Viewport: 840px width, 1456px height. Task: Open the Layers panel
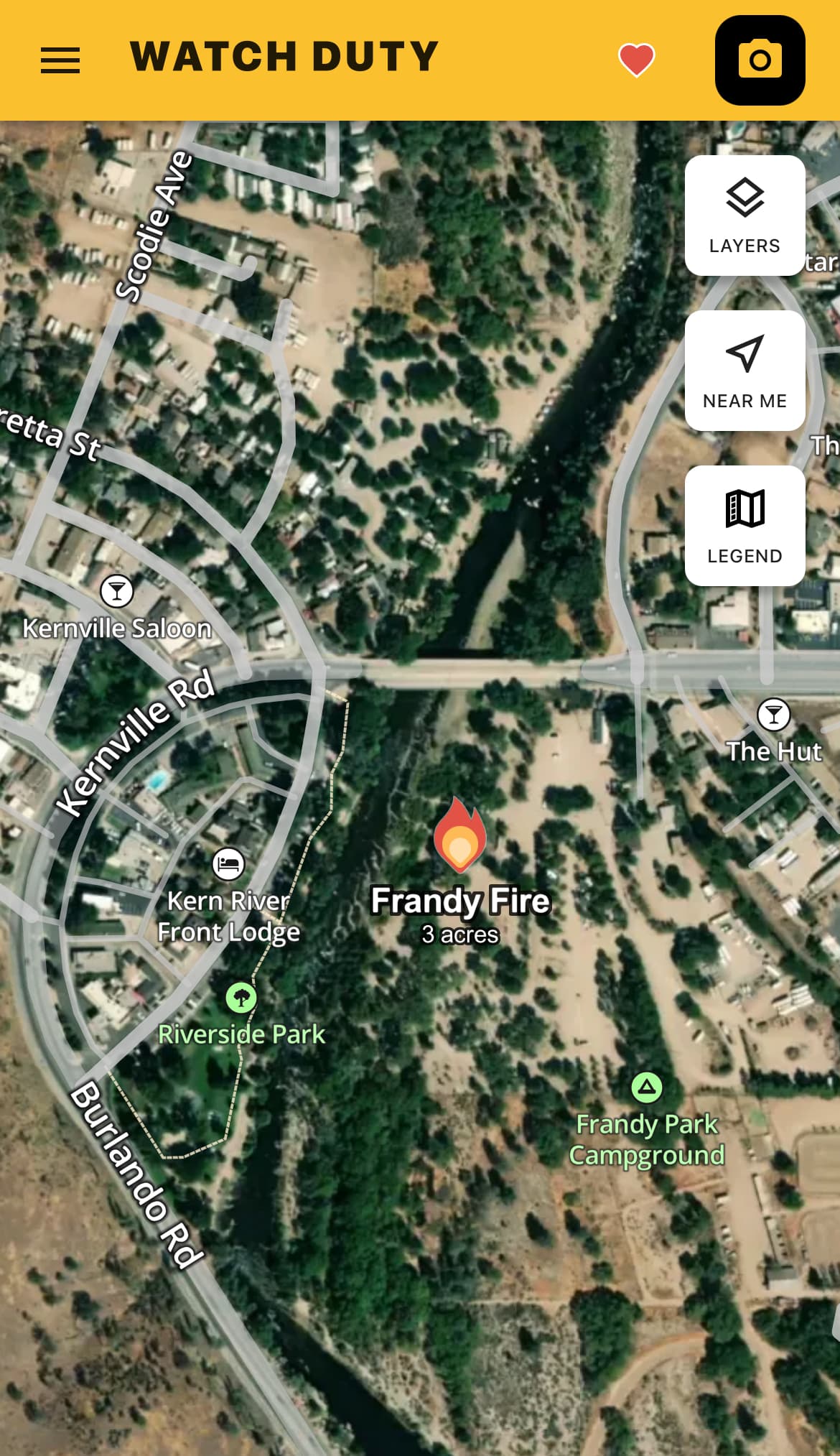(745, 215)
